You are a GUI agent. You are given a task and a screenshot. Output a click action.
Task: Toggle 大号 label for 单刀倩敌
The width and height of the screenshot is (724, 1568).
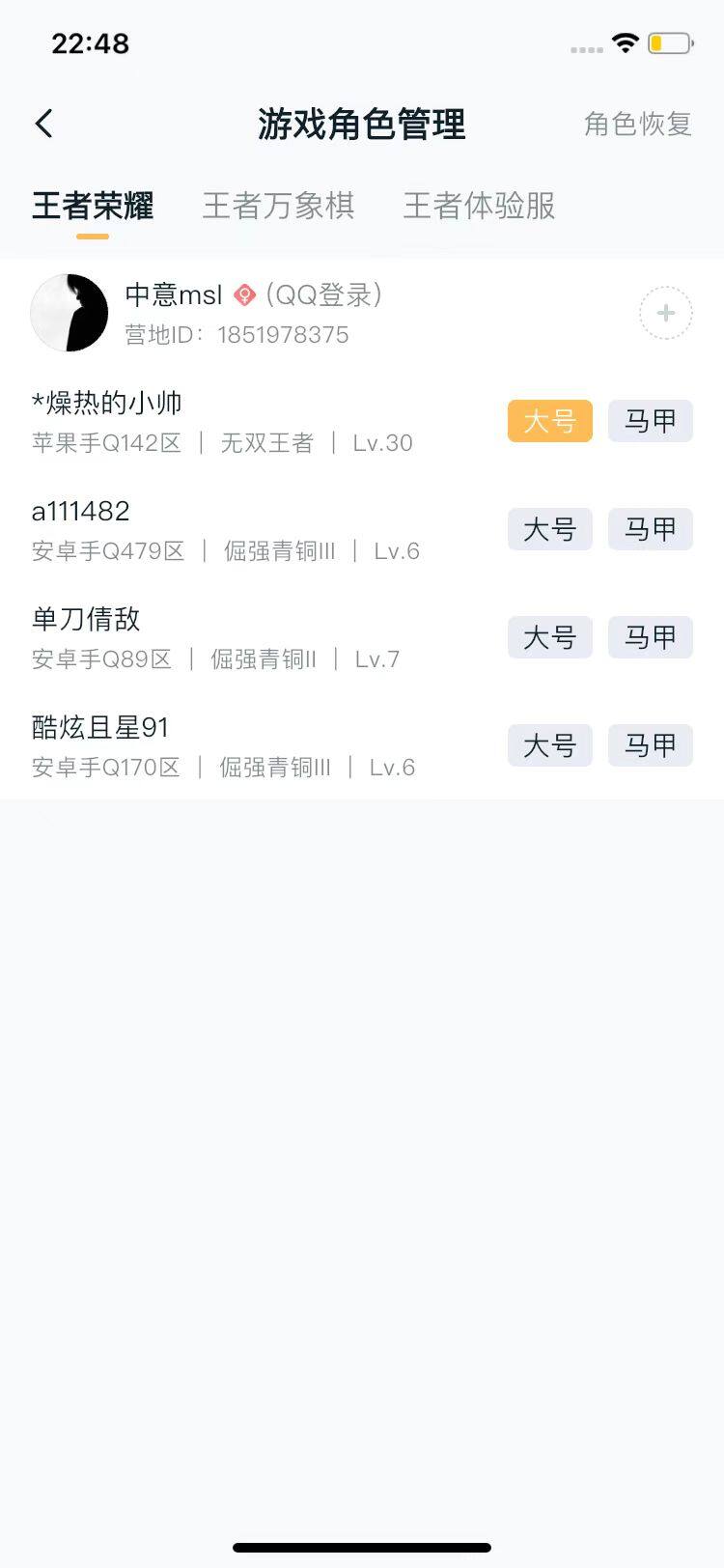click(549, 637)
